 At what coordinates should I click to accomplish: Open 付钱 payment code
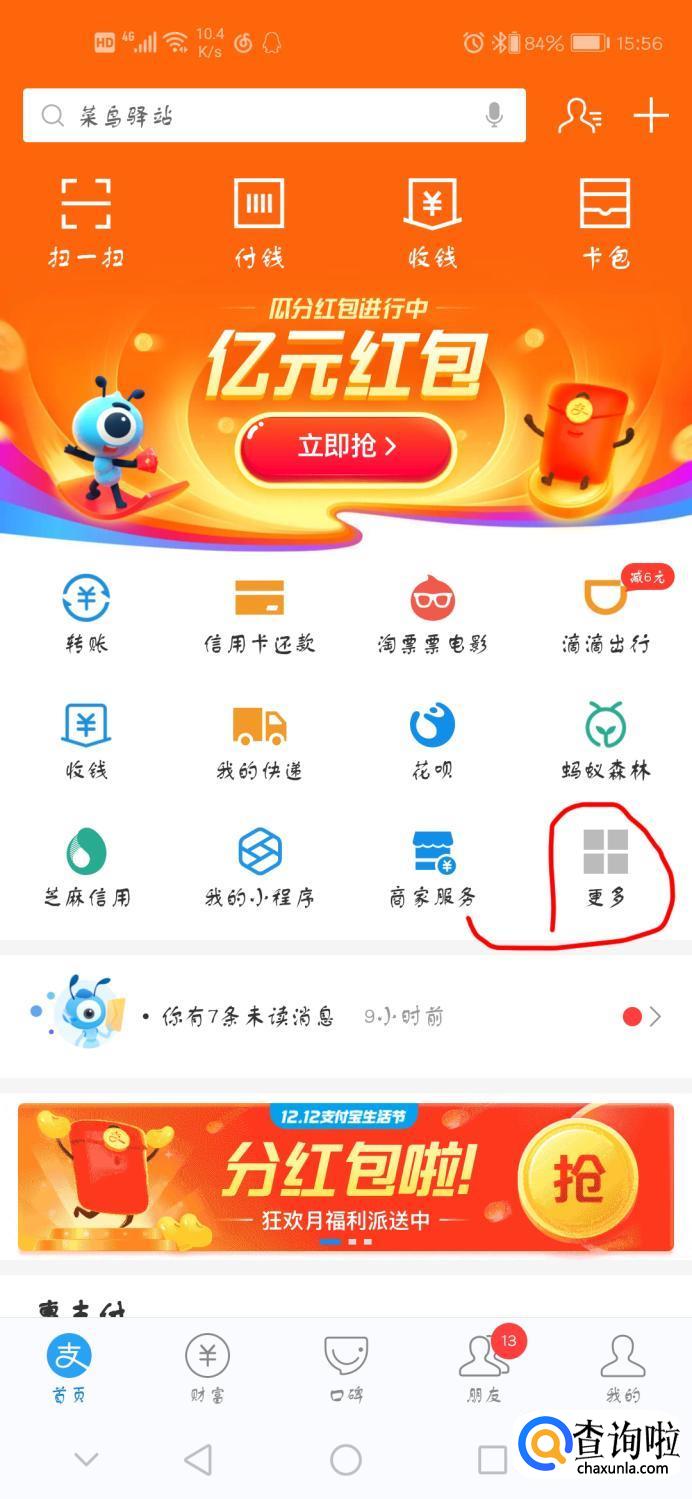tap(259, 223)
